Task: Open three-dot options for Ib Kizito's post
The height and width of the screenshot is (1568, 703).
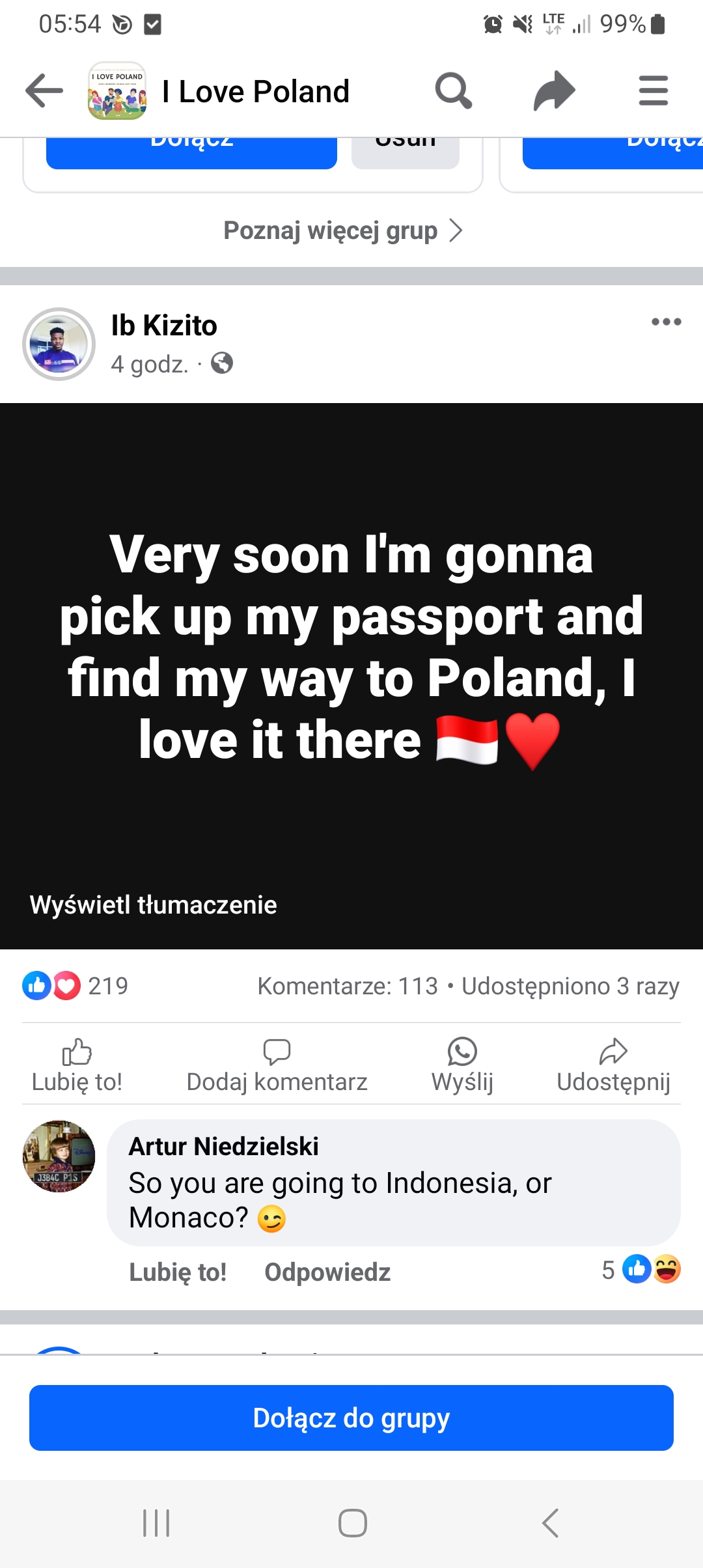Action: click(666, 322)
